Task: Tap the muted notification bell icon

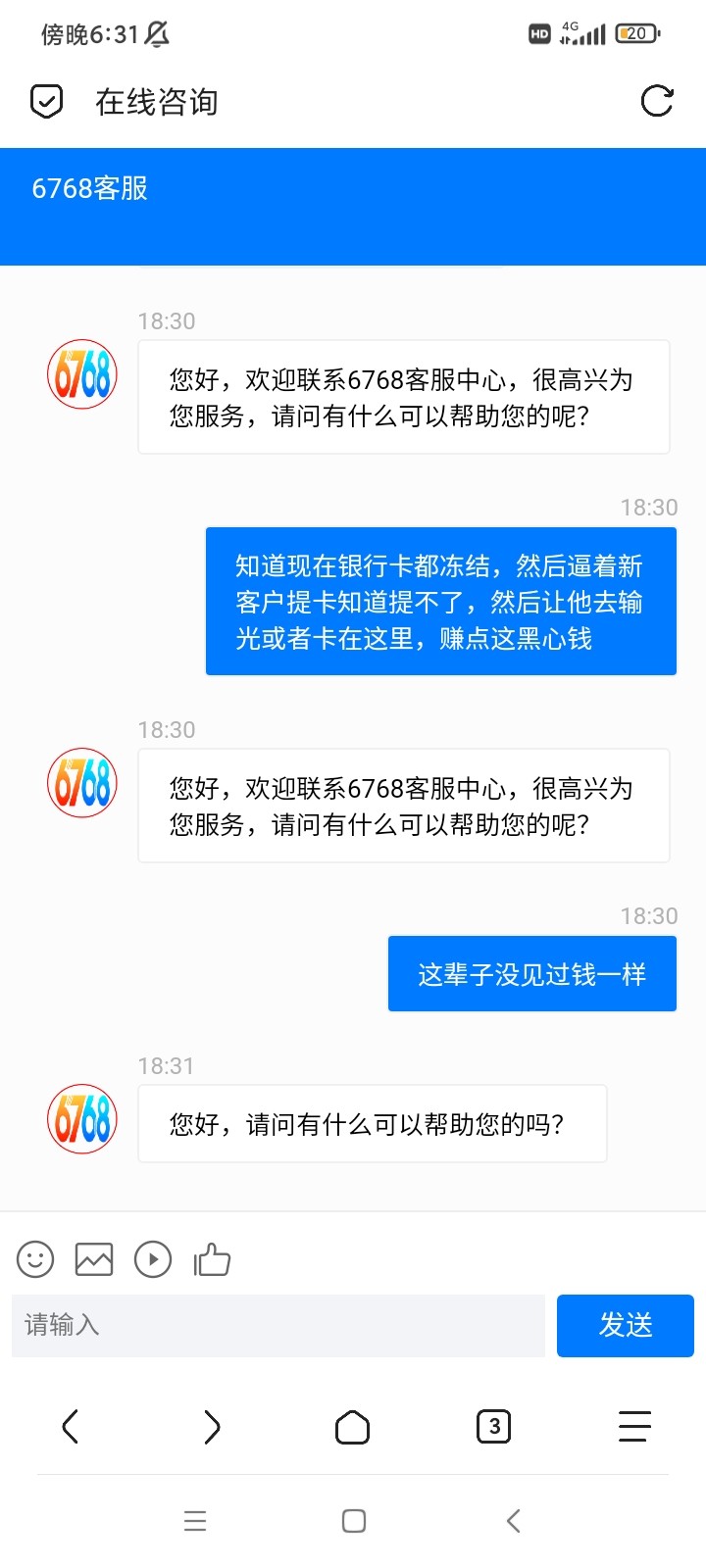Action: (x=157, y=32)
